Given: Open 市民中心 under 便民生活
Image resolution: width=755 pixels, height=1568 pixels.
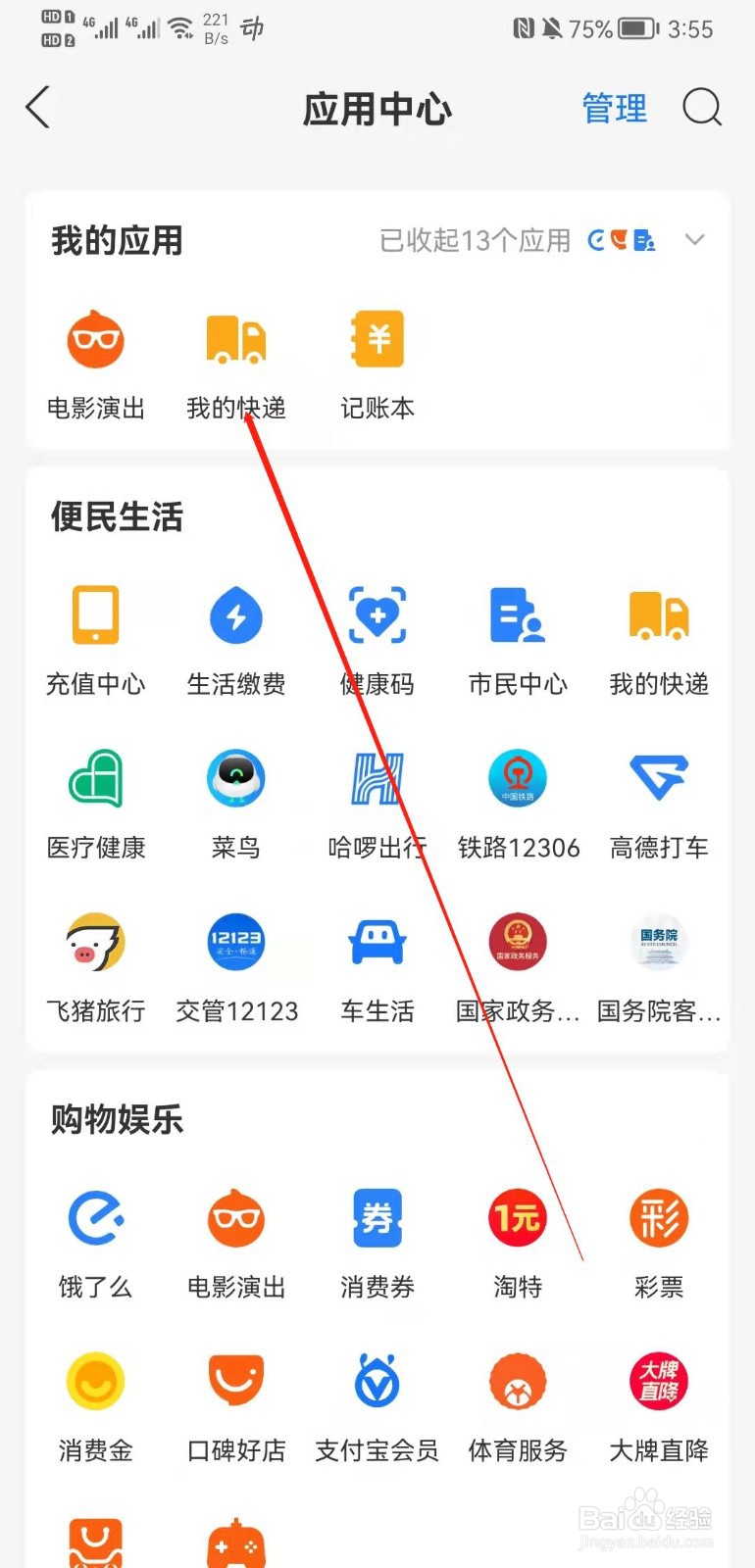Looking at the screenshot, I should [518, 615].
